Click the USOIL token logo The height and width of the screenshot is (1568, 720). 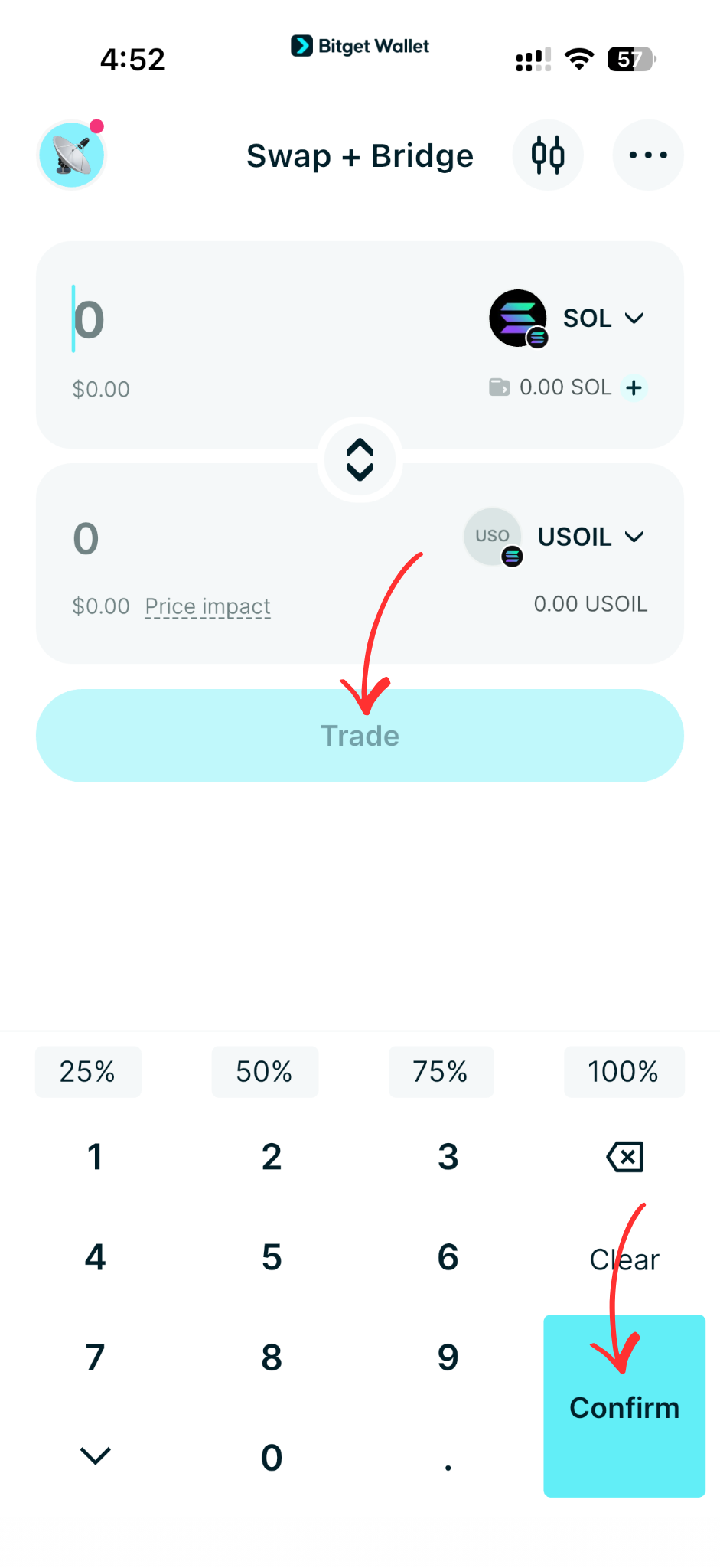click(x=492, y=536)
